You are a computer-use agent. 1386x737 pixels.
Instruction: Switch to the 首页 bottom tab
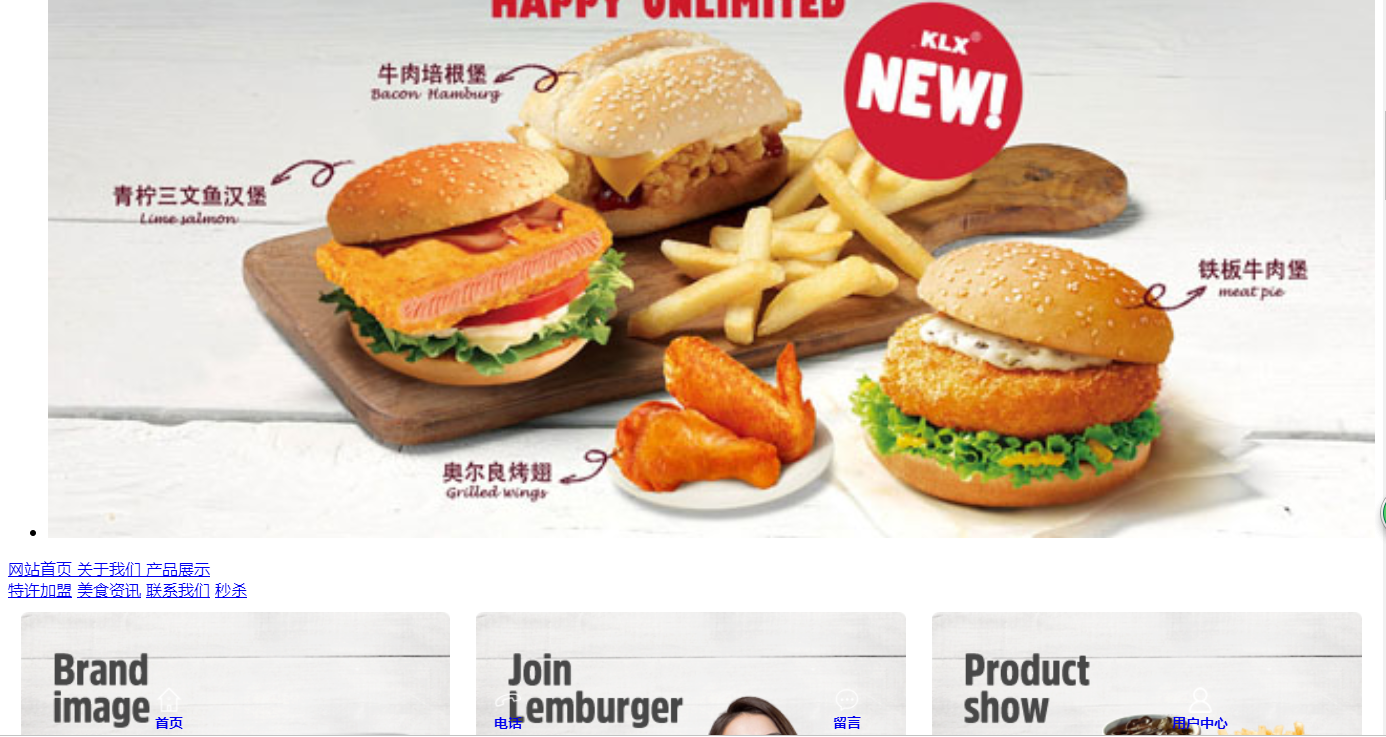(169, 710)
